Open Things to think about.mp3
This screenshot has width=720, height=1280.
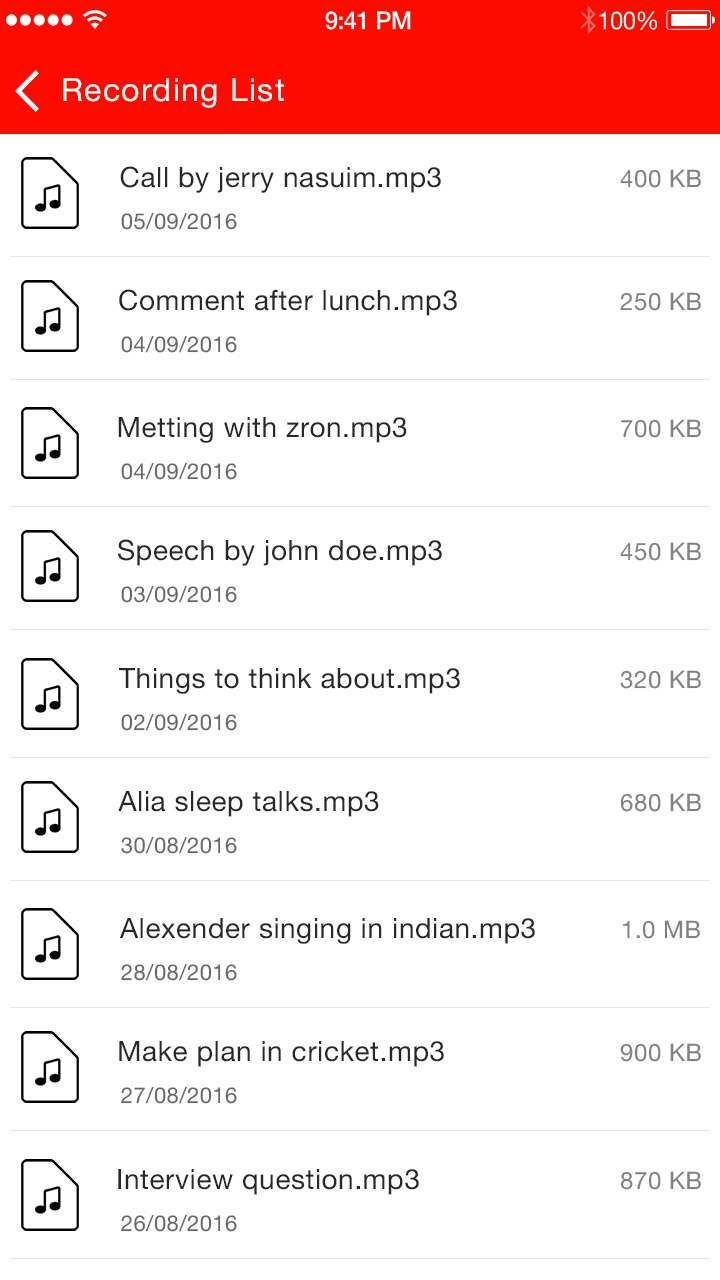click(290, 680)
